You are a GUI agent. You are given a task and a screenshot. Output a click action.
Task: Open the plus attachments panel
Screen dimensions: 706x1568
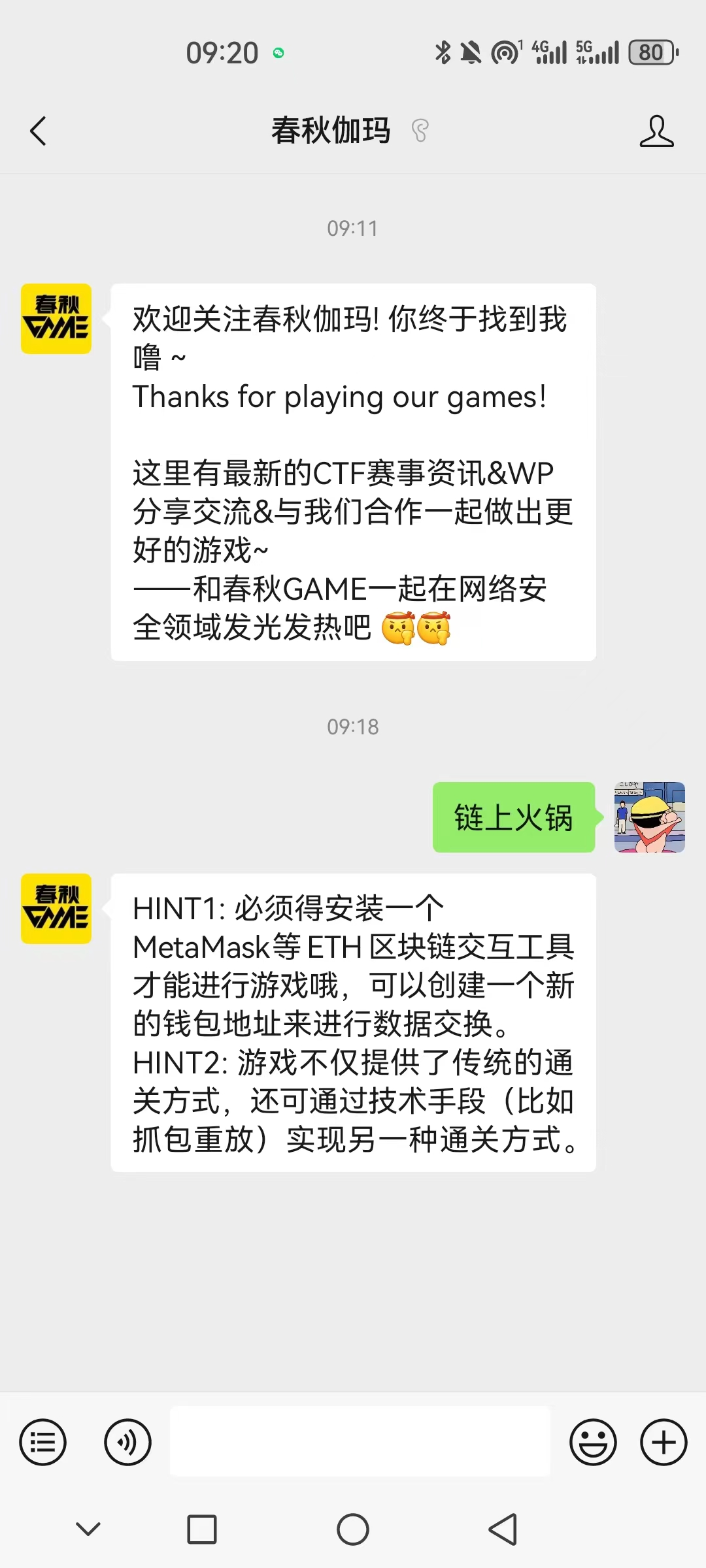coord(664,1442)
